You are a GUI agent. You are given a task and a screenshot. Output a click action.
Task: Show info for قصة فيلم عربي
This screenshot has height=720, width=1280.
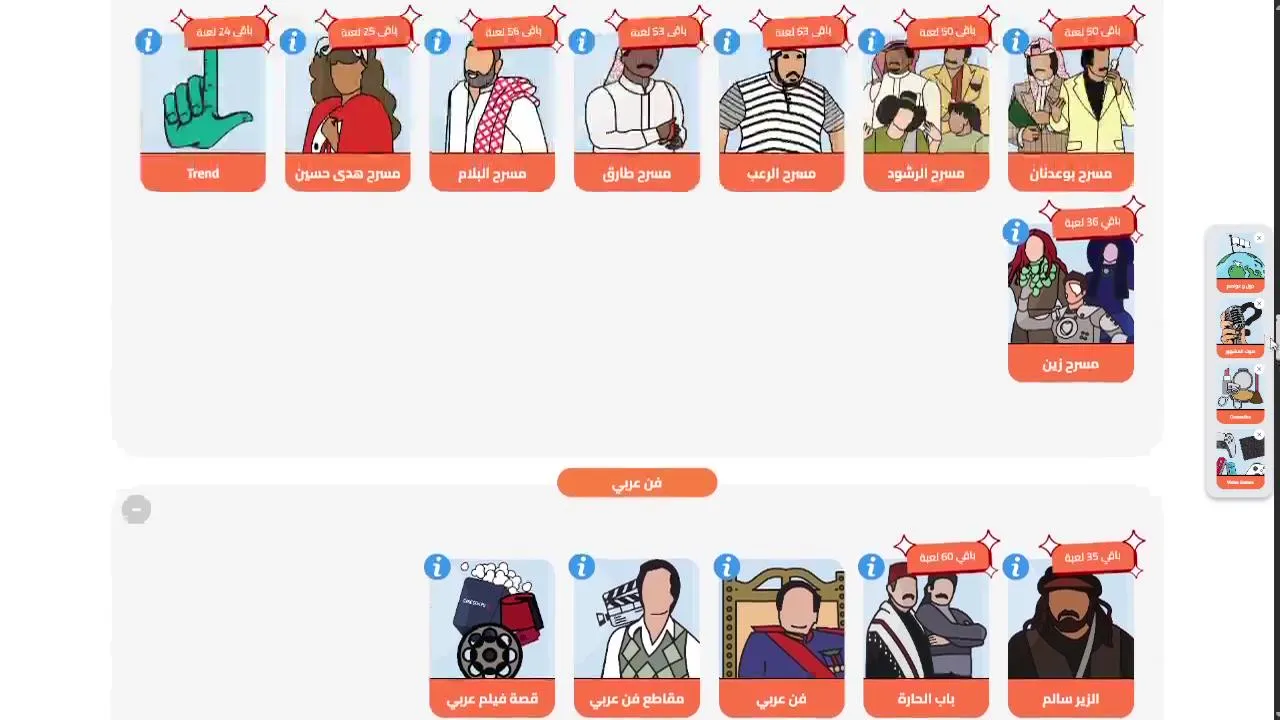(x=437, y=568)
